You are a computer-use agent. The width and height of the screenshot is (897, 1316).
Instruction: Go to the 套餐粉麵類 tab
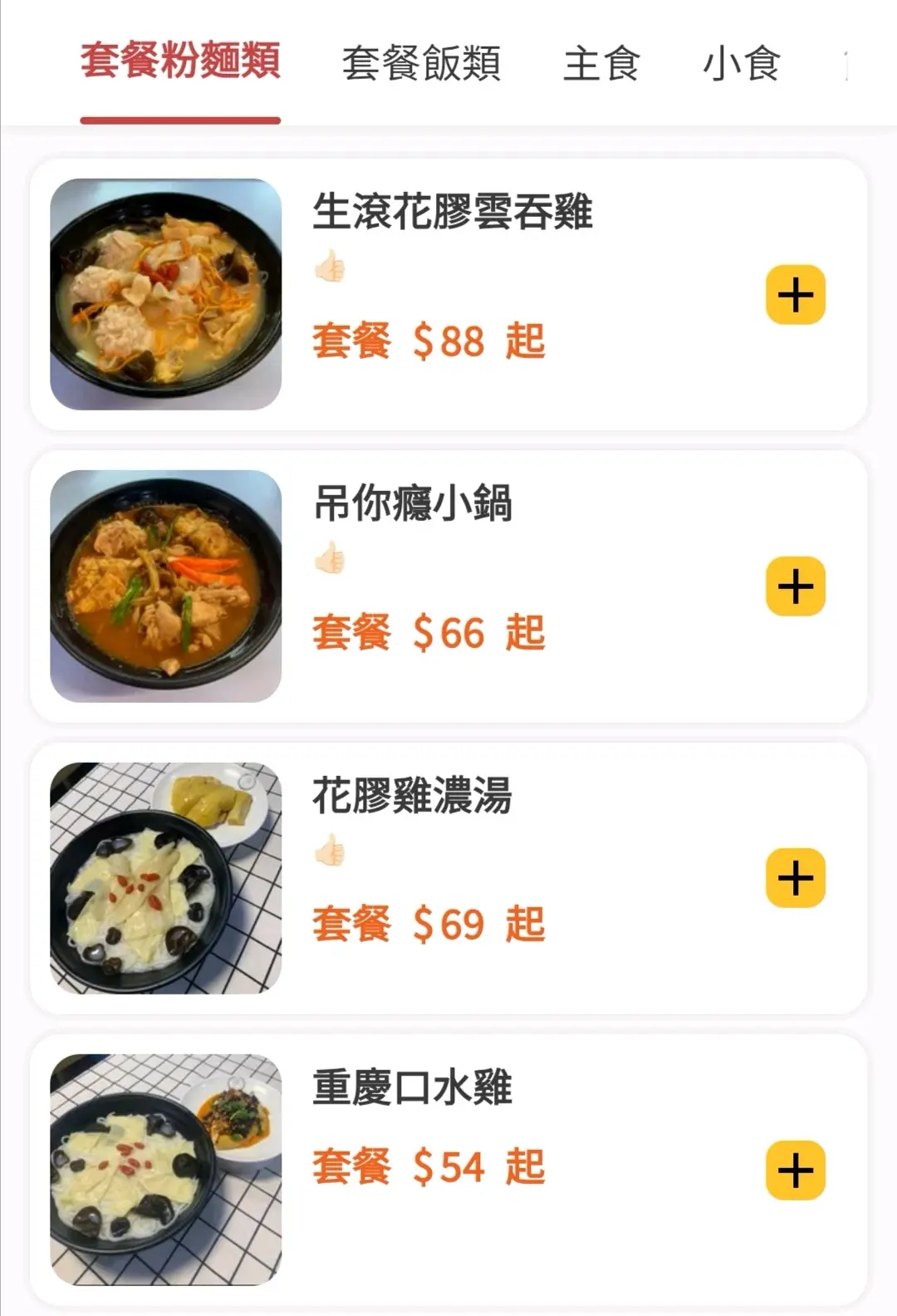tap(180, 61)
